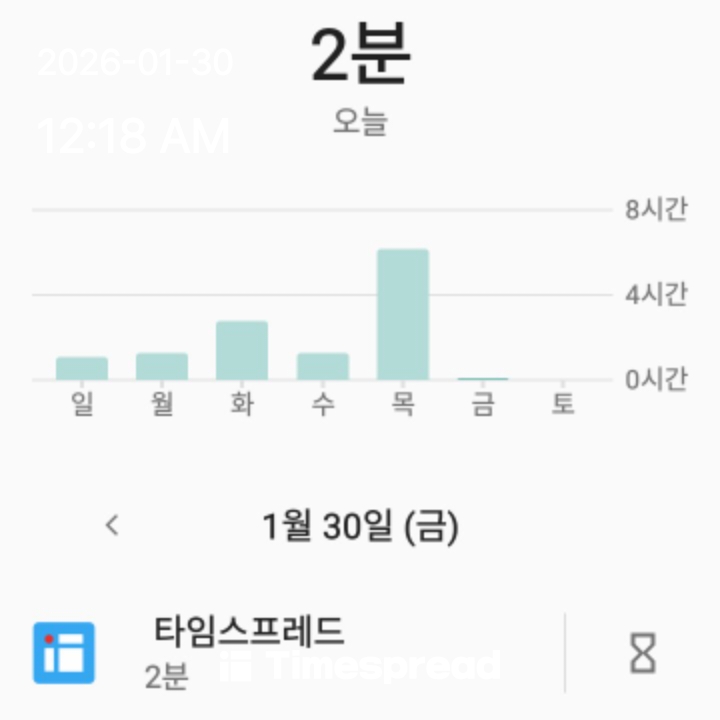Viewport: 720px width, 720px height.
Task: Select the 화 bar in the chart
Action: [x=242, y=350]
